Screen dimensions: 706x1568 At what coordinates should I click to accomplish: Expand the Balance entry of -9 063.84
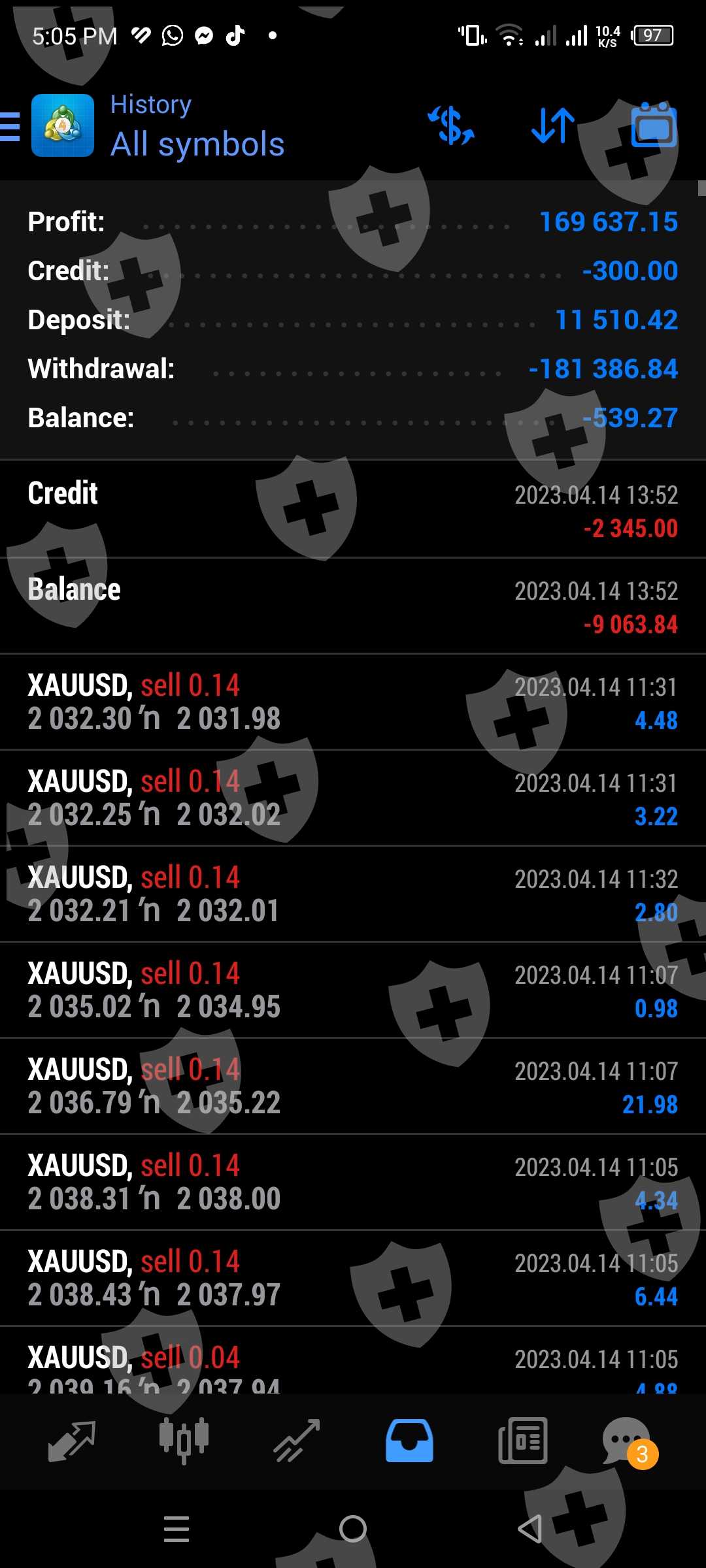(353, 606)
